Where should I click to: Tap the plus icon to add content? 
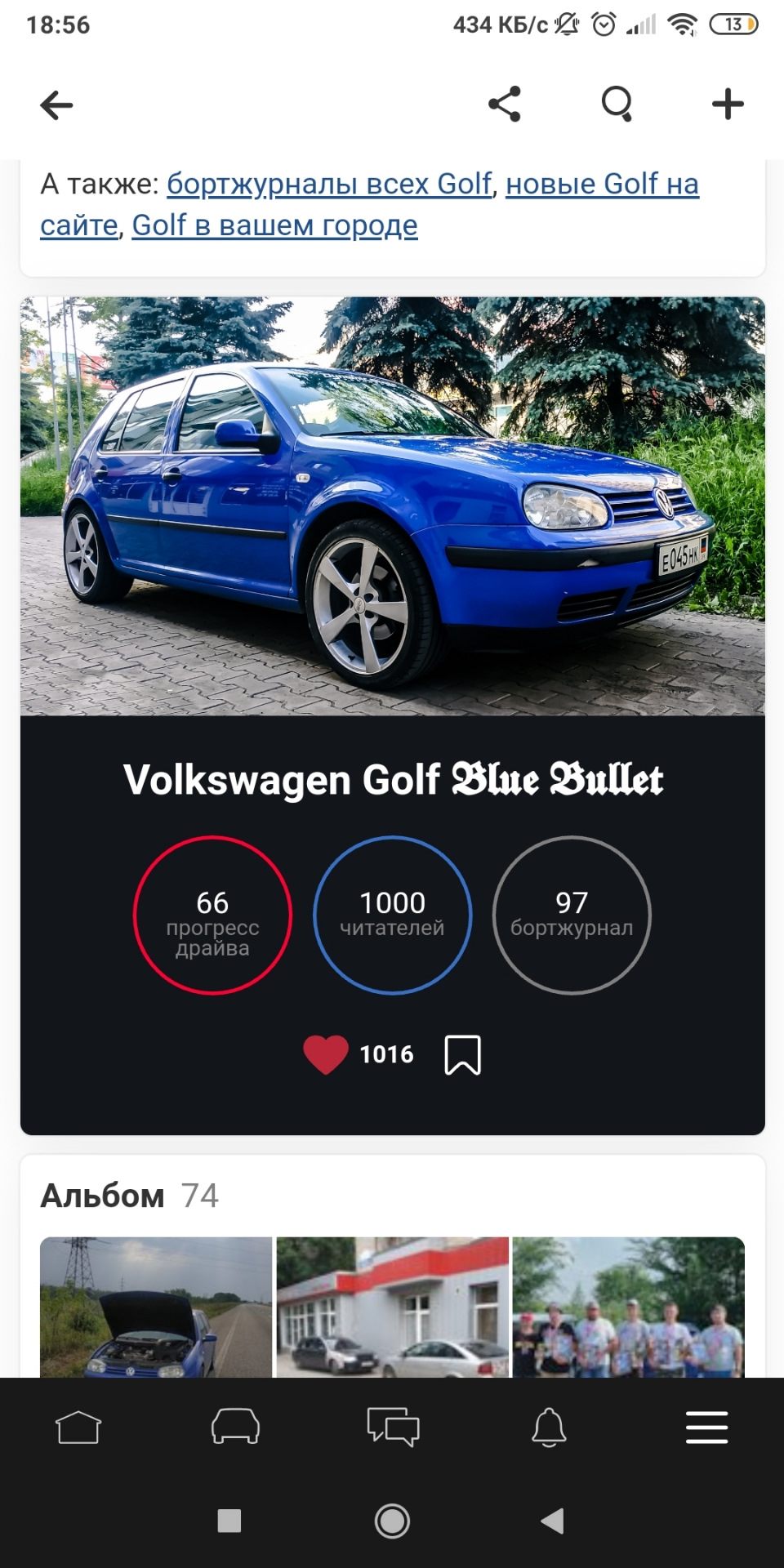point(728,104)
